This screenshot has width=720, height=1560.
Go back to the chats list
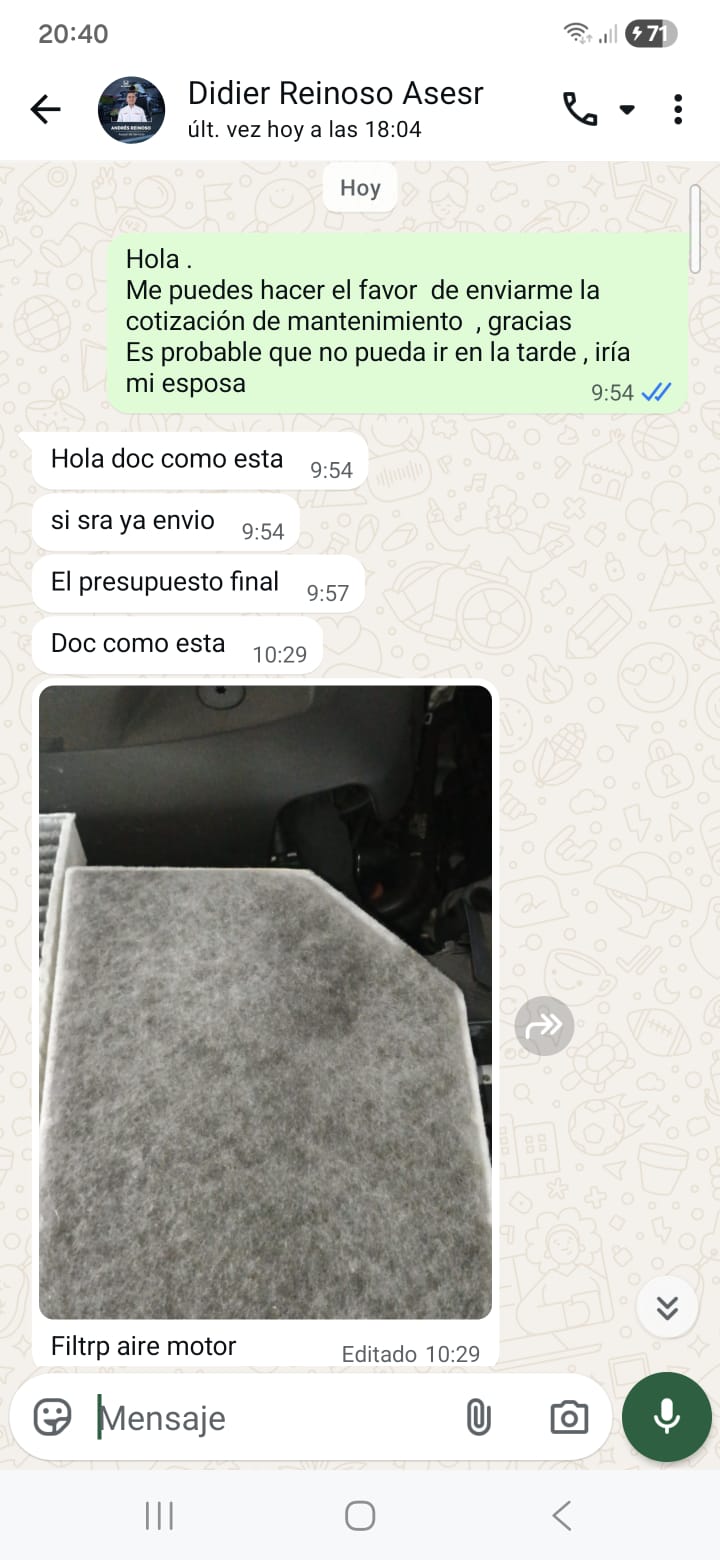(x=45, y=110)
